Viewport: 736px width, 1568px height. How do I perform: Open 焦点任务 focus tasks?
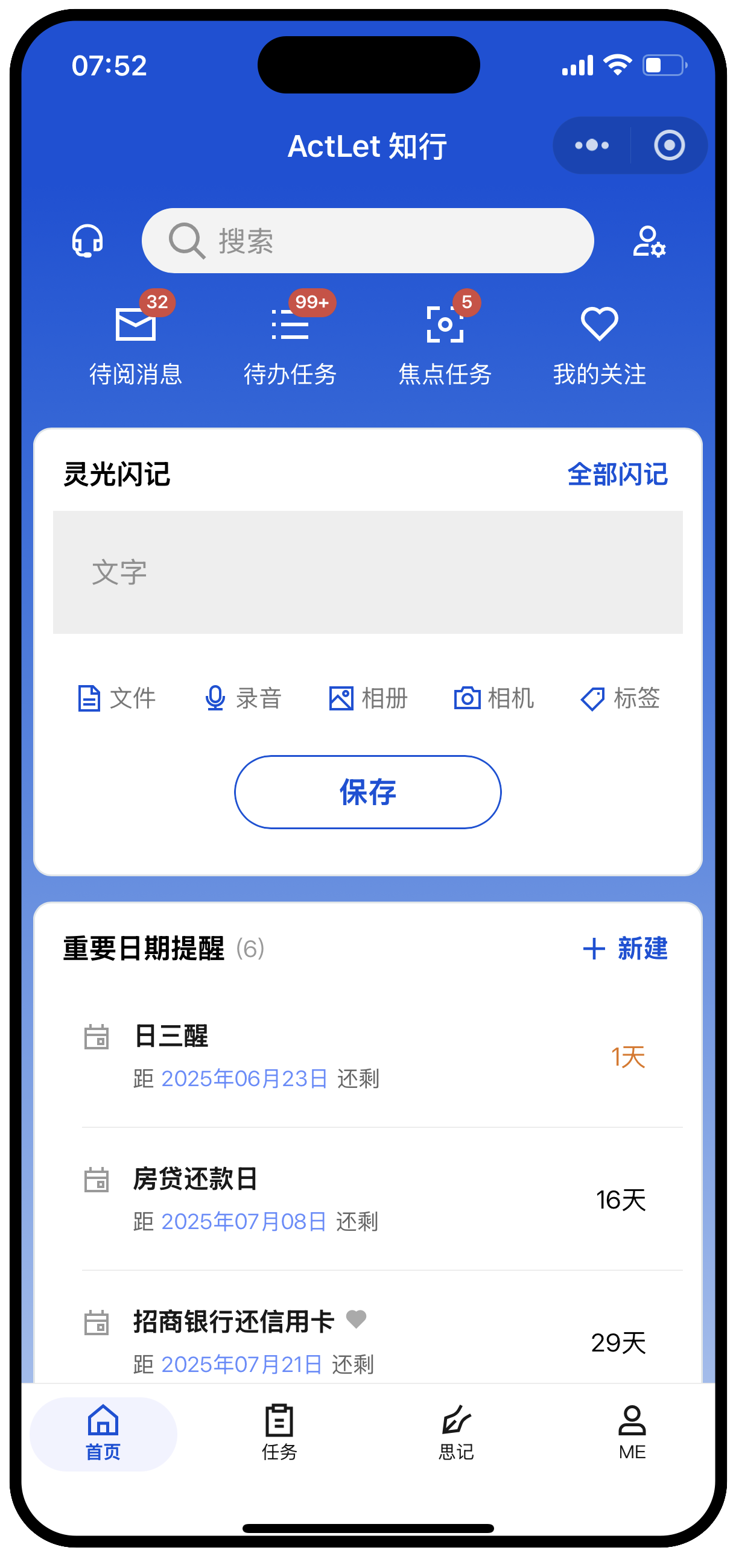[x=445, y=344]
